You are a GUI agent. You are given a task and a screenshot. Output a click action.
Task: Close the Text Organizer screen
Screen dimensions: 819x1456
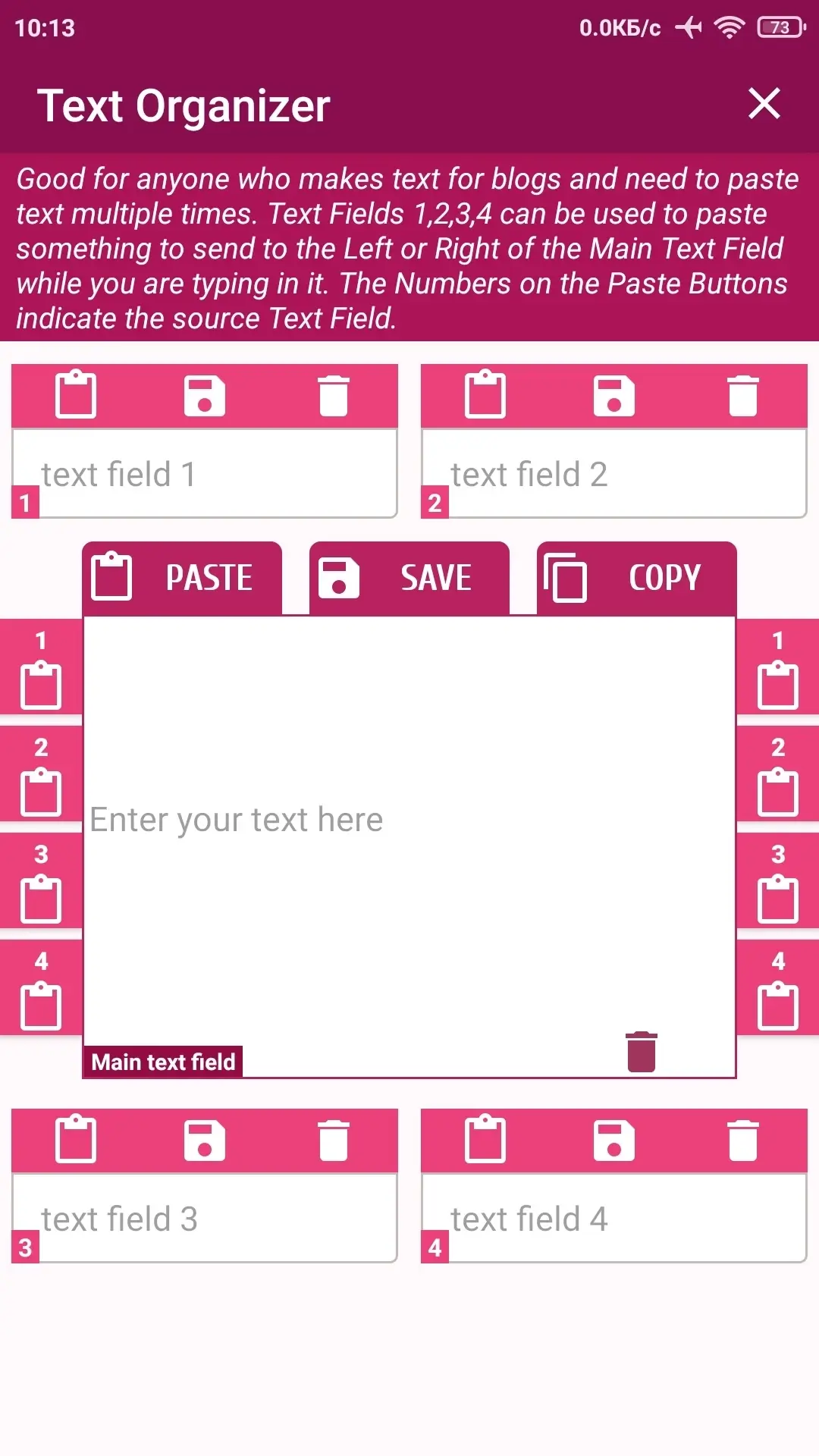click(x=764, y=104)
